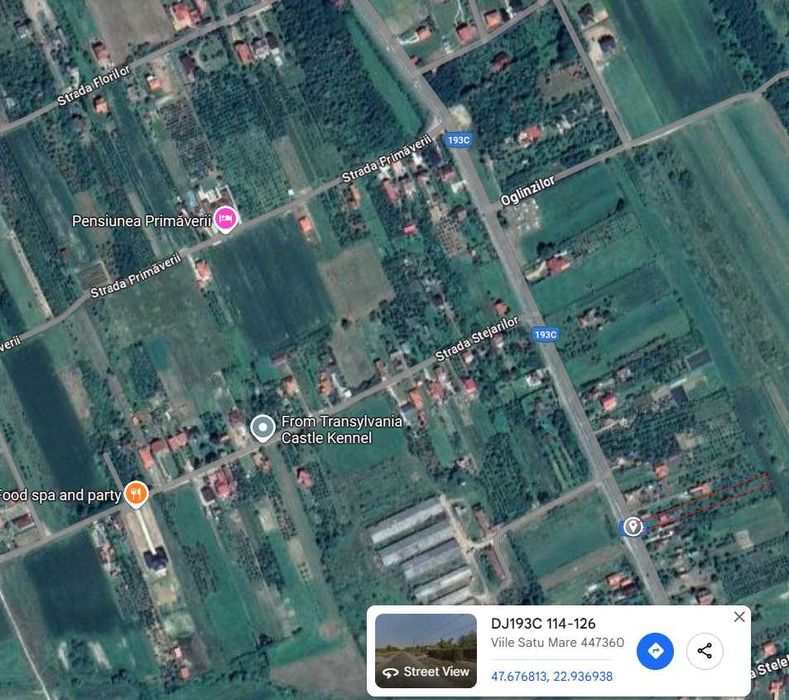This screenshot has height=700, width=789.
Task: Select the Pensiunea Primăverii hotel marker
Action: point(226,218)
